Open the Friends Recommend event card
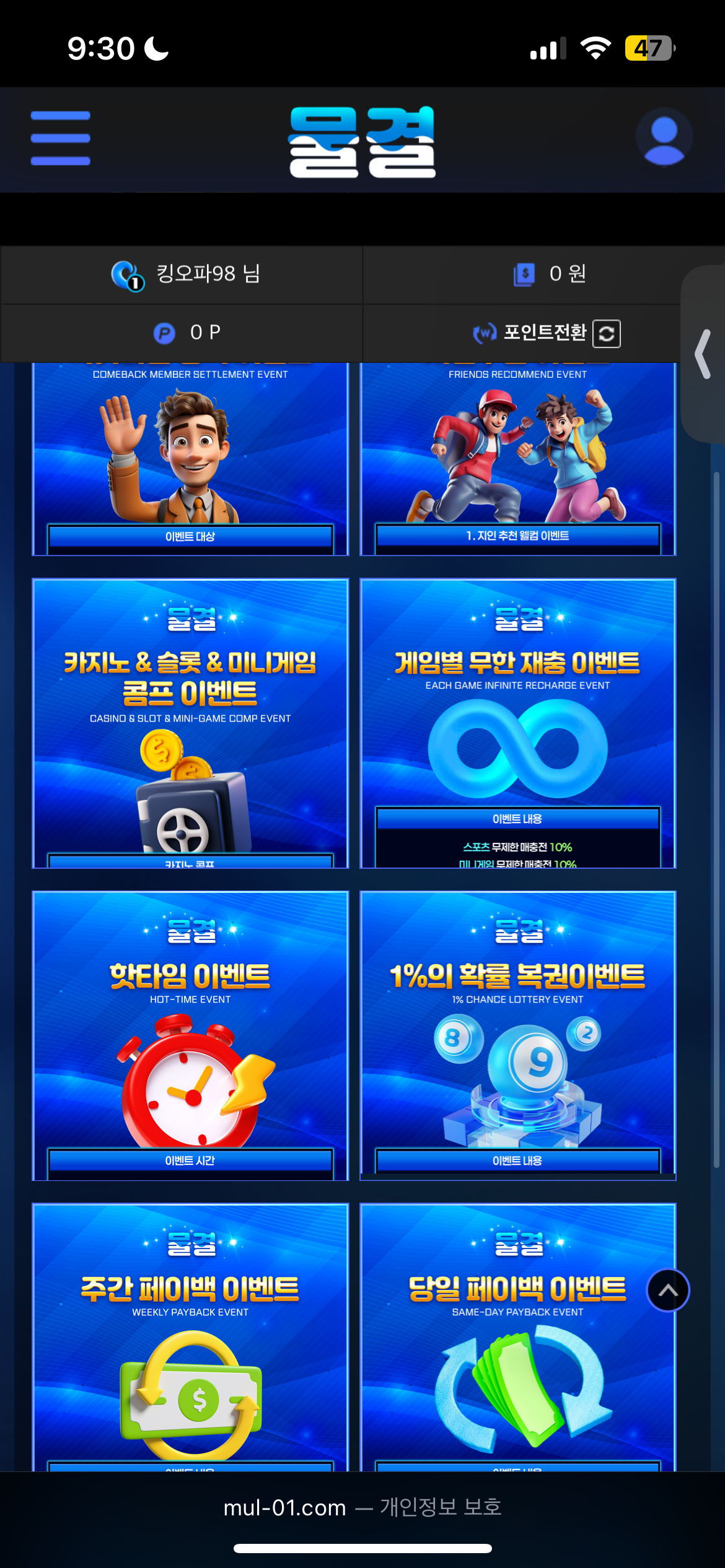 point(517,458)
